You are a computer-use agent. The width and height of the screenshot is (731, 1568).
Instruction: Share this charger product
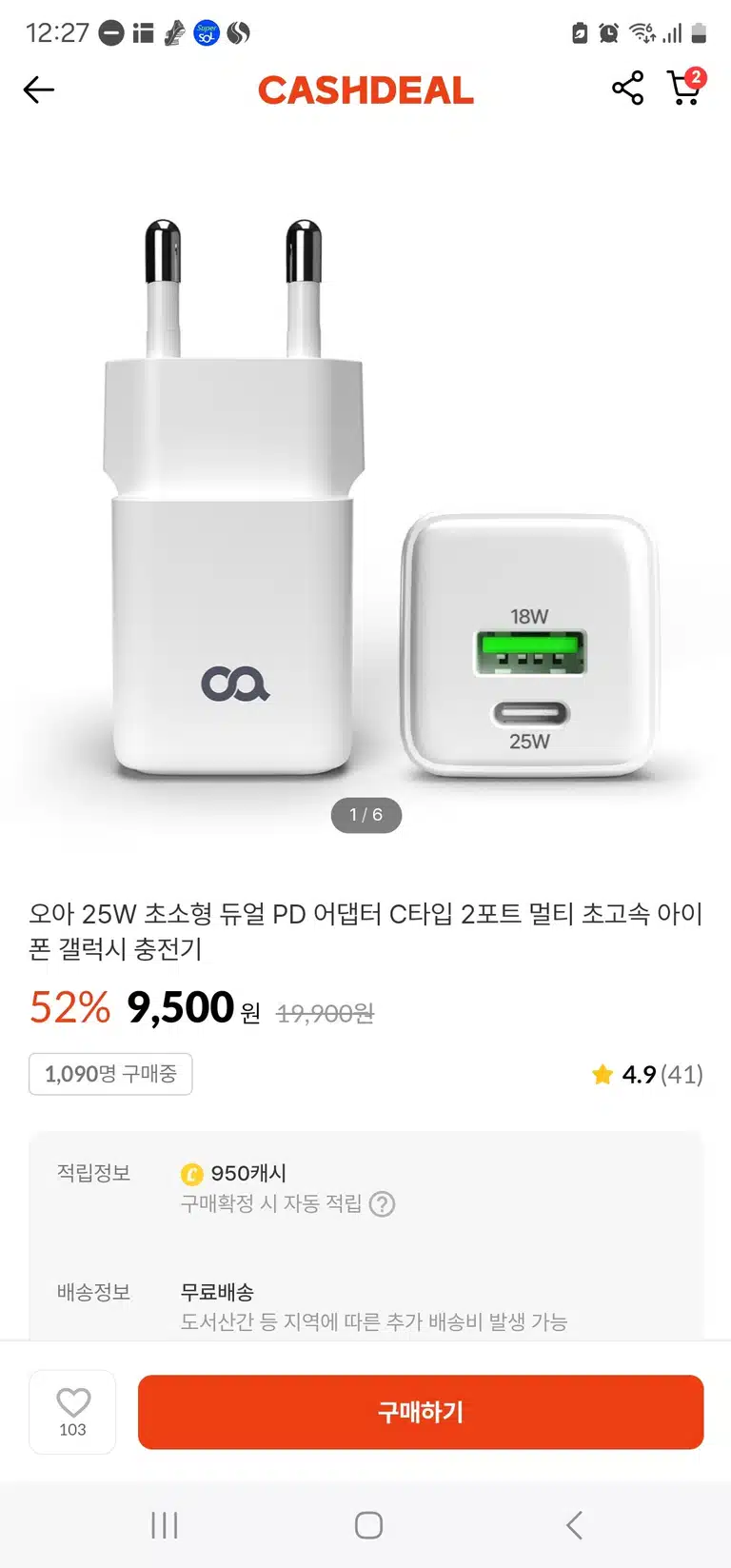point(627,89)
